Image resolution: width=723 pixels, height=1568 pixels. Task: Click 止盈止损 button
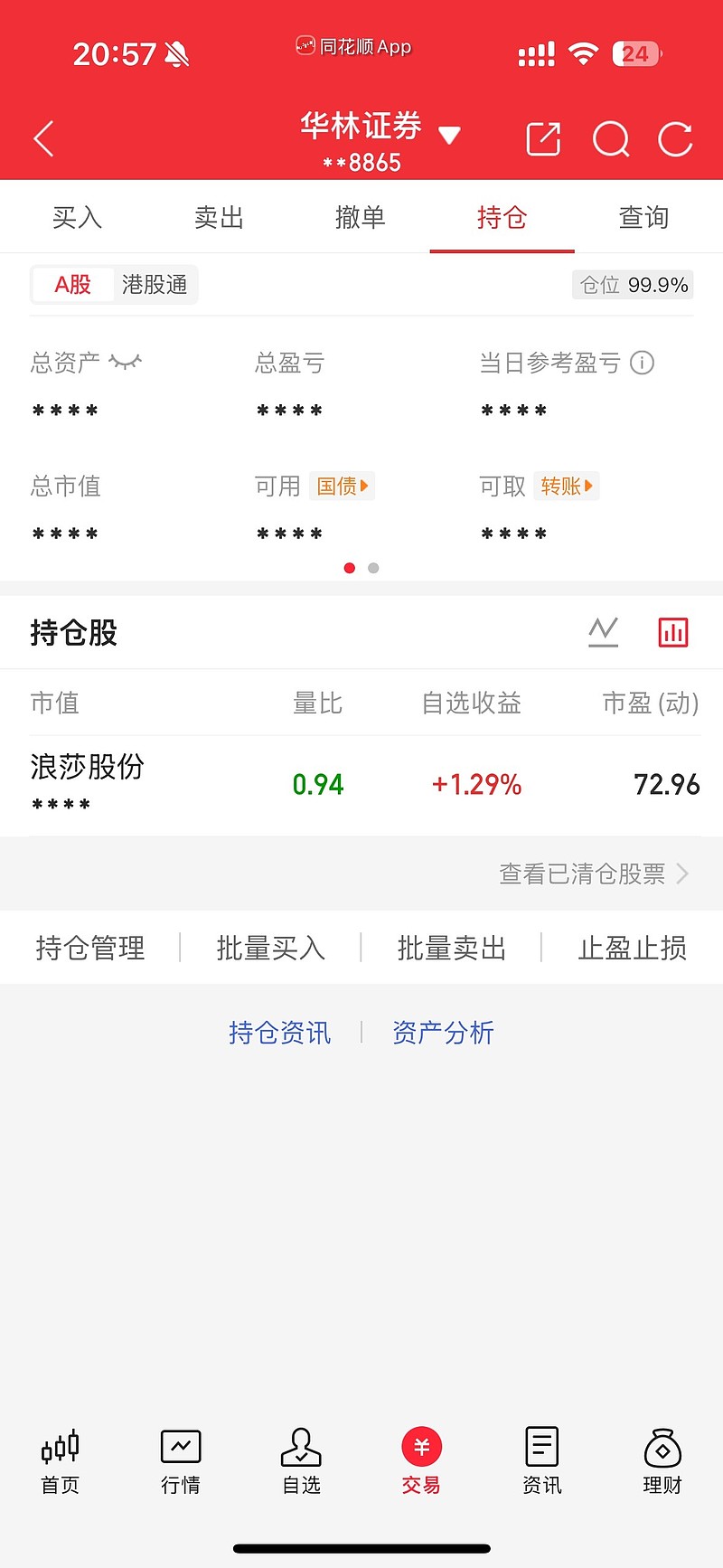pos(633,948)
